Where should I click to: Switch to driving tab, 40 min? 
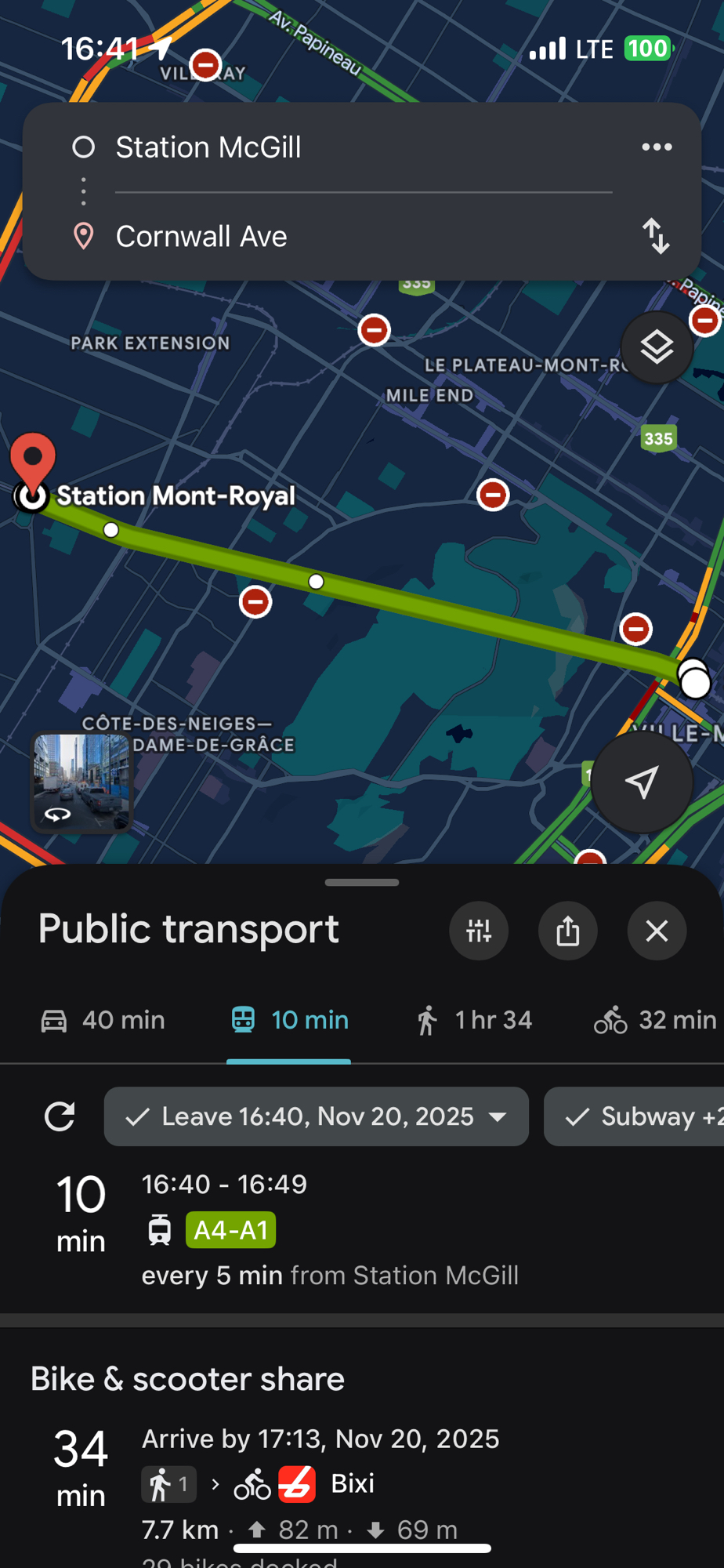tap(103, 1020)
